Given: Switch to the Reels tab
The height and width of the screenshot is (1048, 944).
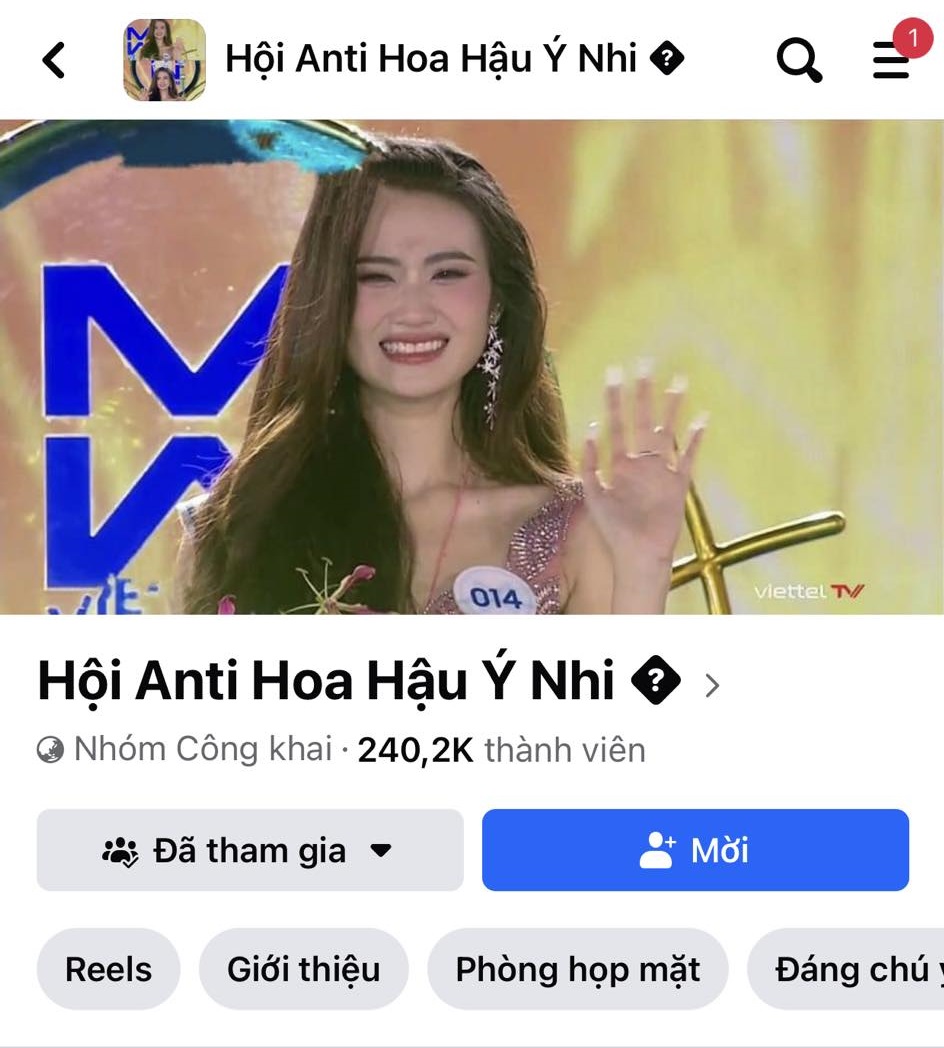Looking at the screenshot, I should pos(108,968).
